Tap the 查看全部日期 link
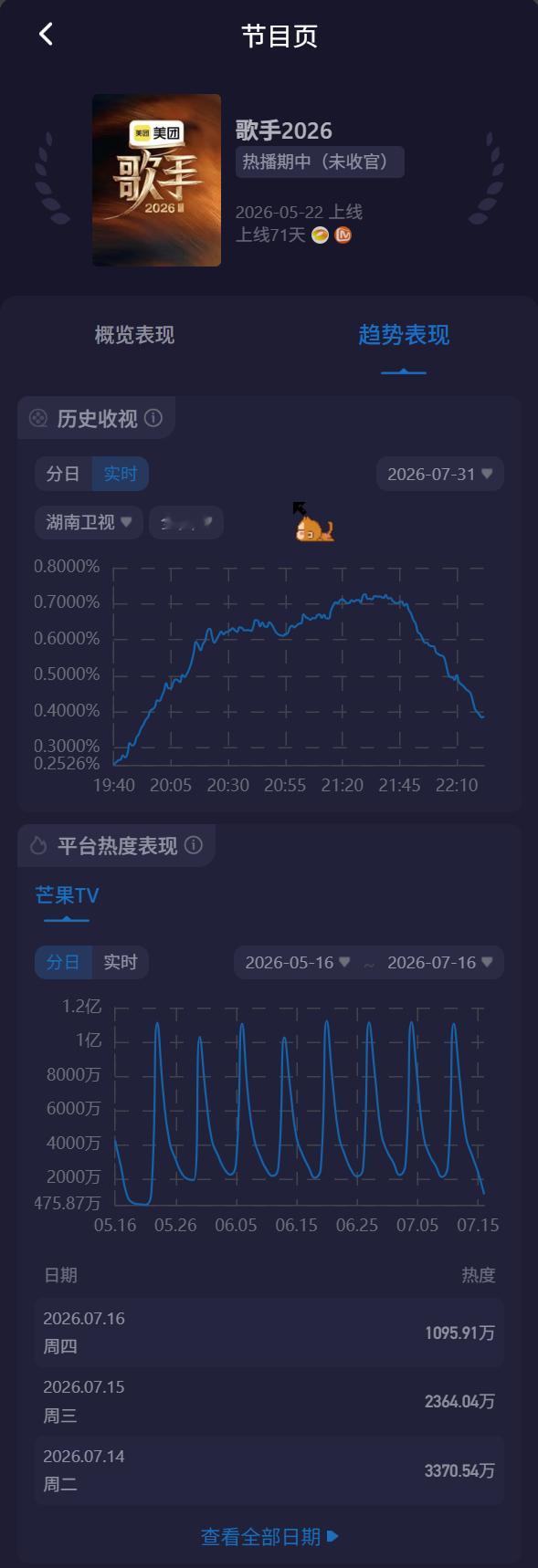 (x=269, y=1537)
